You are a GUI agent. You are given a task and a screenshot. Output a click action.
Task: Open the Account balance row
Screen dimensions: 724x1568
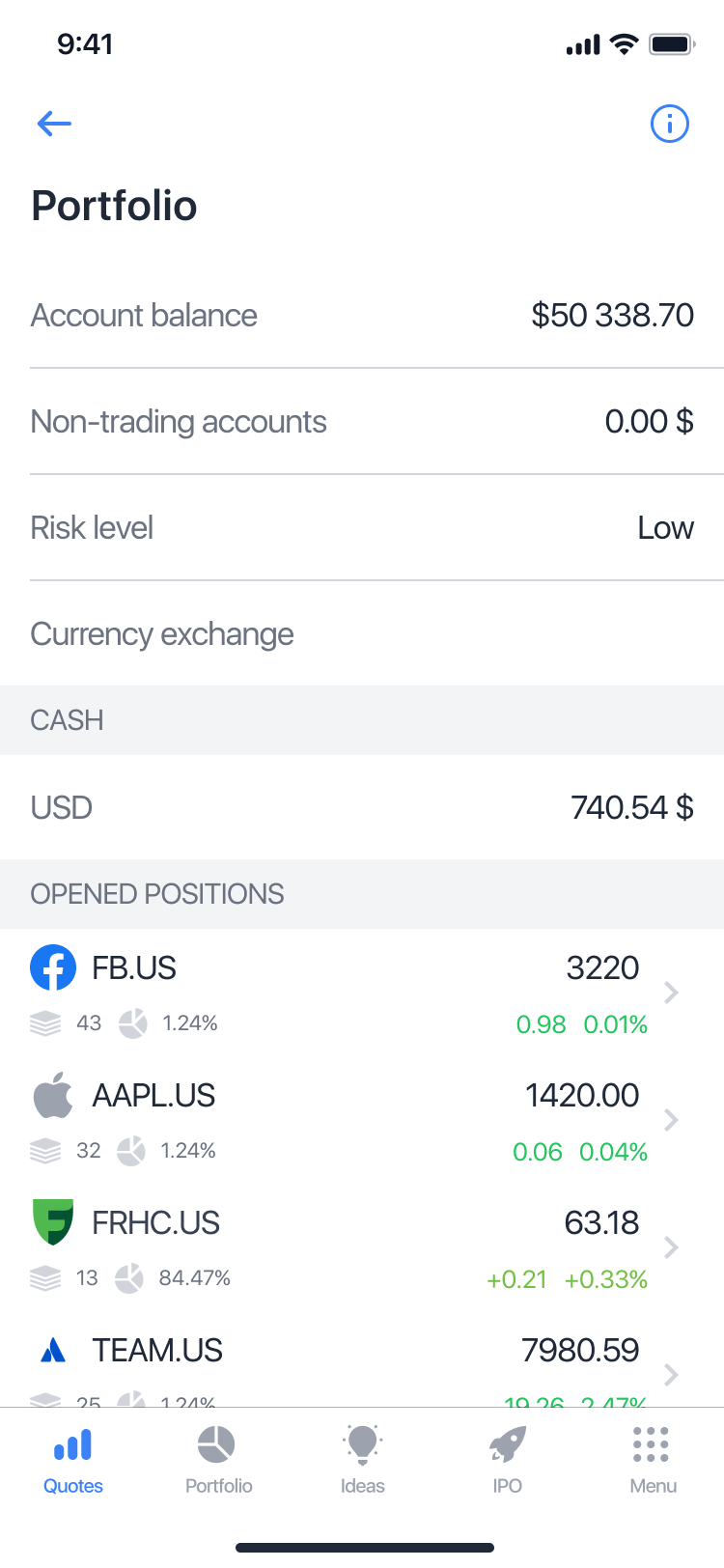tap(362, 316)
